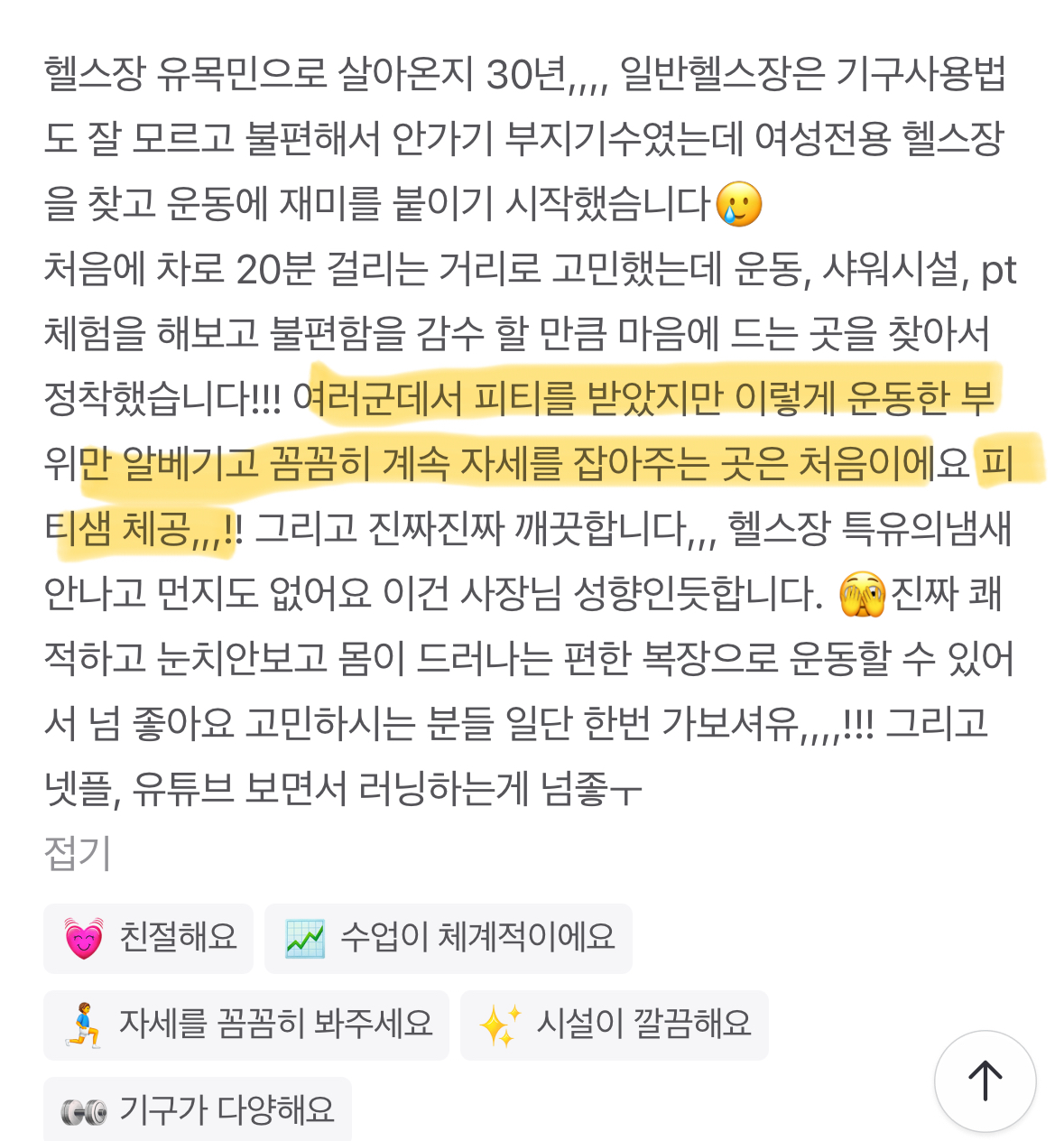The height and width of the screenshot is (1141, 1064).
Task: Open the 시설이 깔끔해요 tag
Action: click(x=615, y=1025)
